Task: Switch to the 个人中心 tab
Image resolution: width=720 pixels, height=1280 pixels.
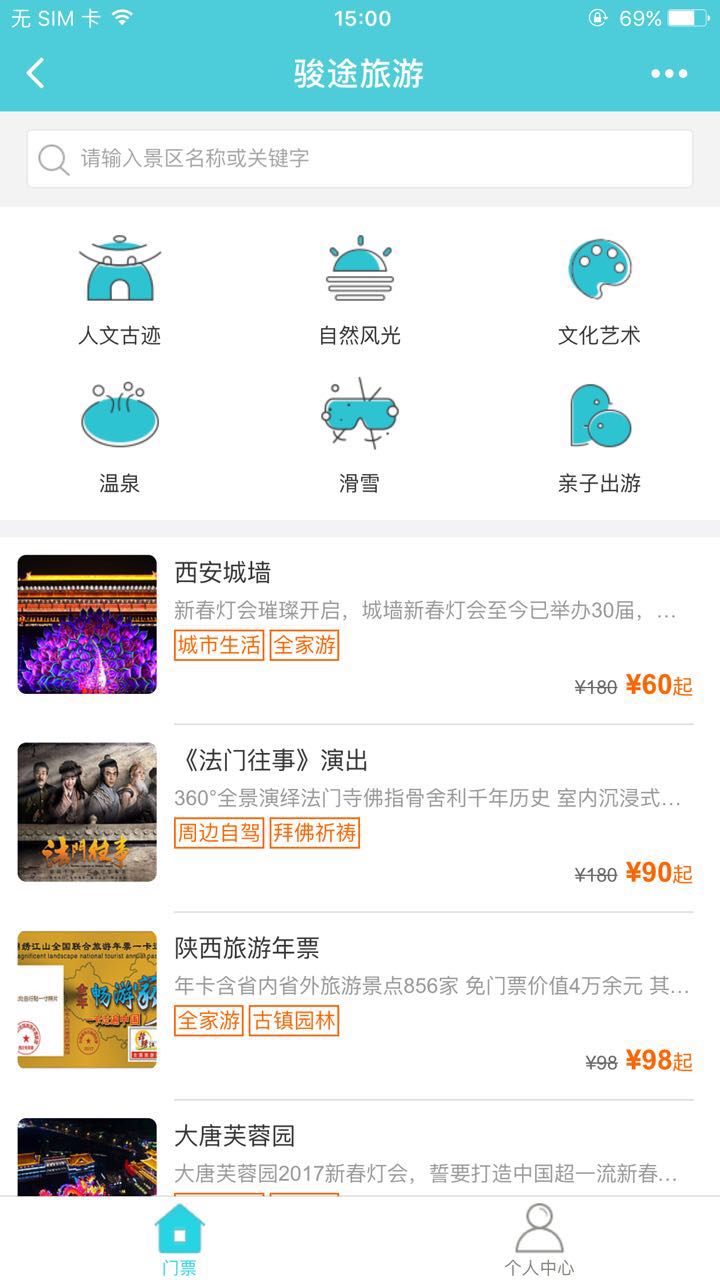Action: point(539,1240)
